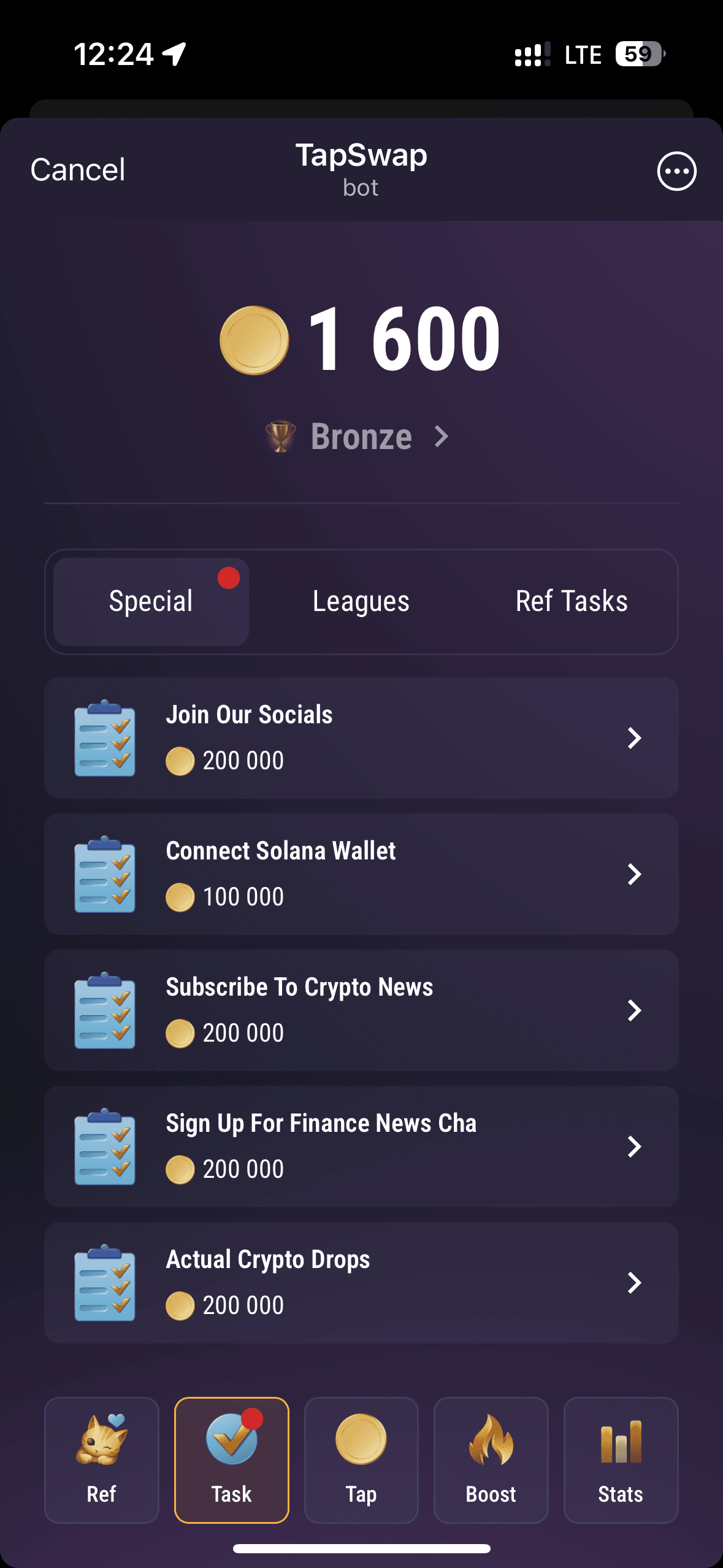Open the Actual Crypto Drops task
The image size is (723, 1568).
(361, 1283)
